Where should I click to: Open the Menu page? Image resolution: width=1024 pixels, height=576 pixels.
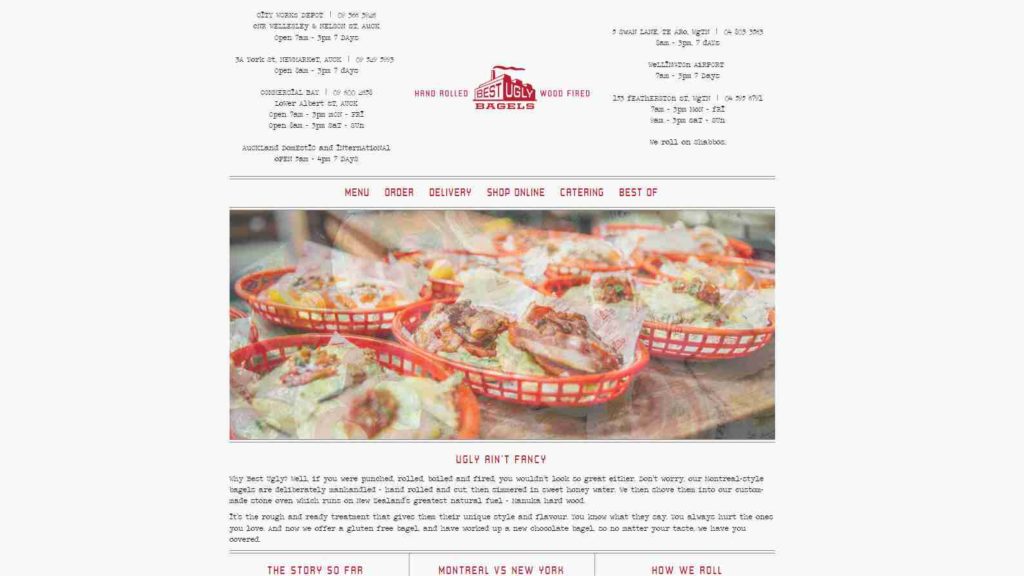tap(357, 192)
